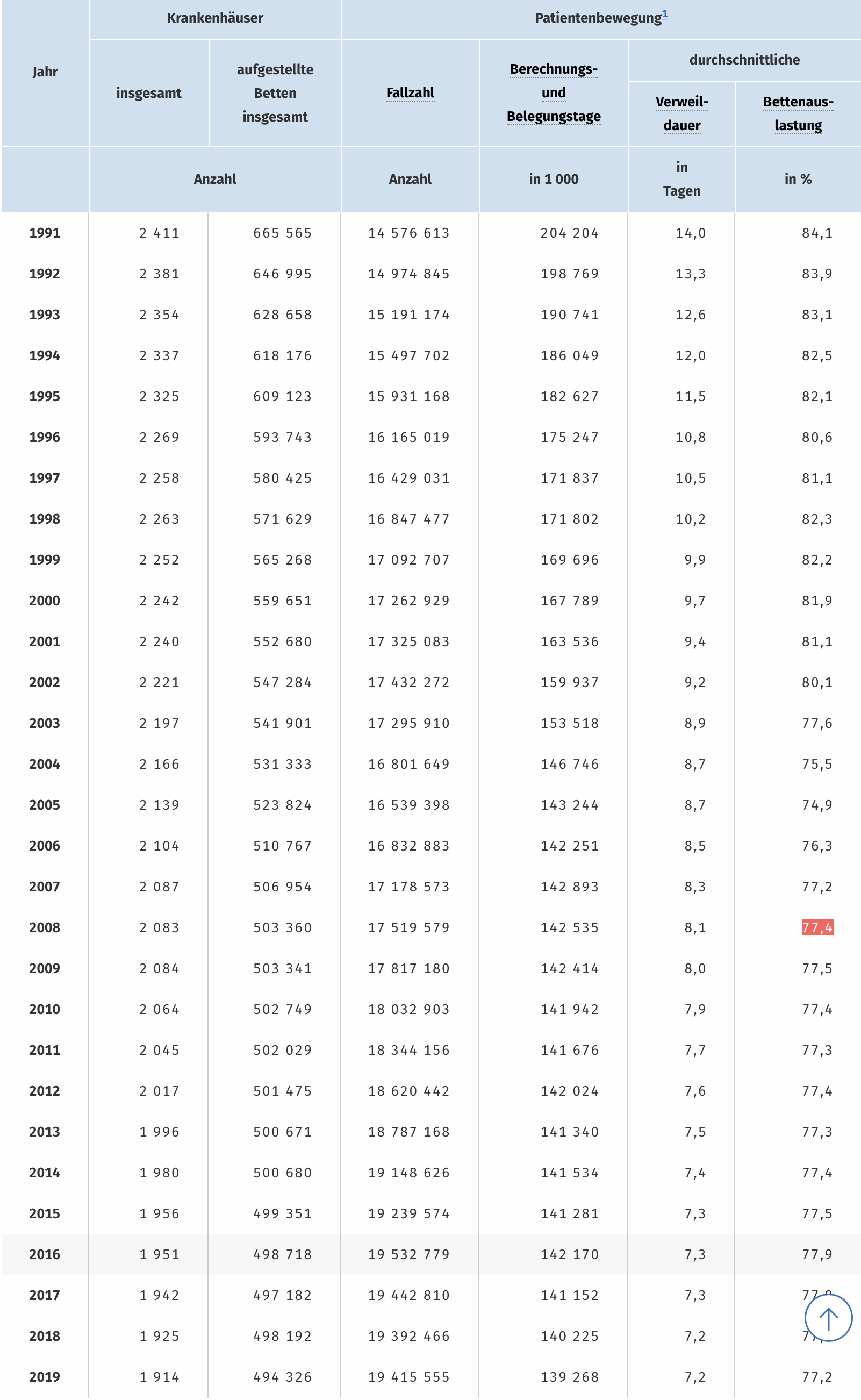Screen dimensions: 861x1400
Task: Show the Bettenauslastung definition
Action: pyautogui.click(x=798, y=113)
